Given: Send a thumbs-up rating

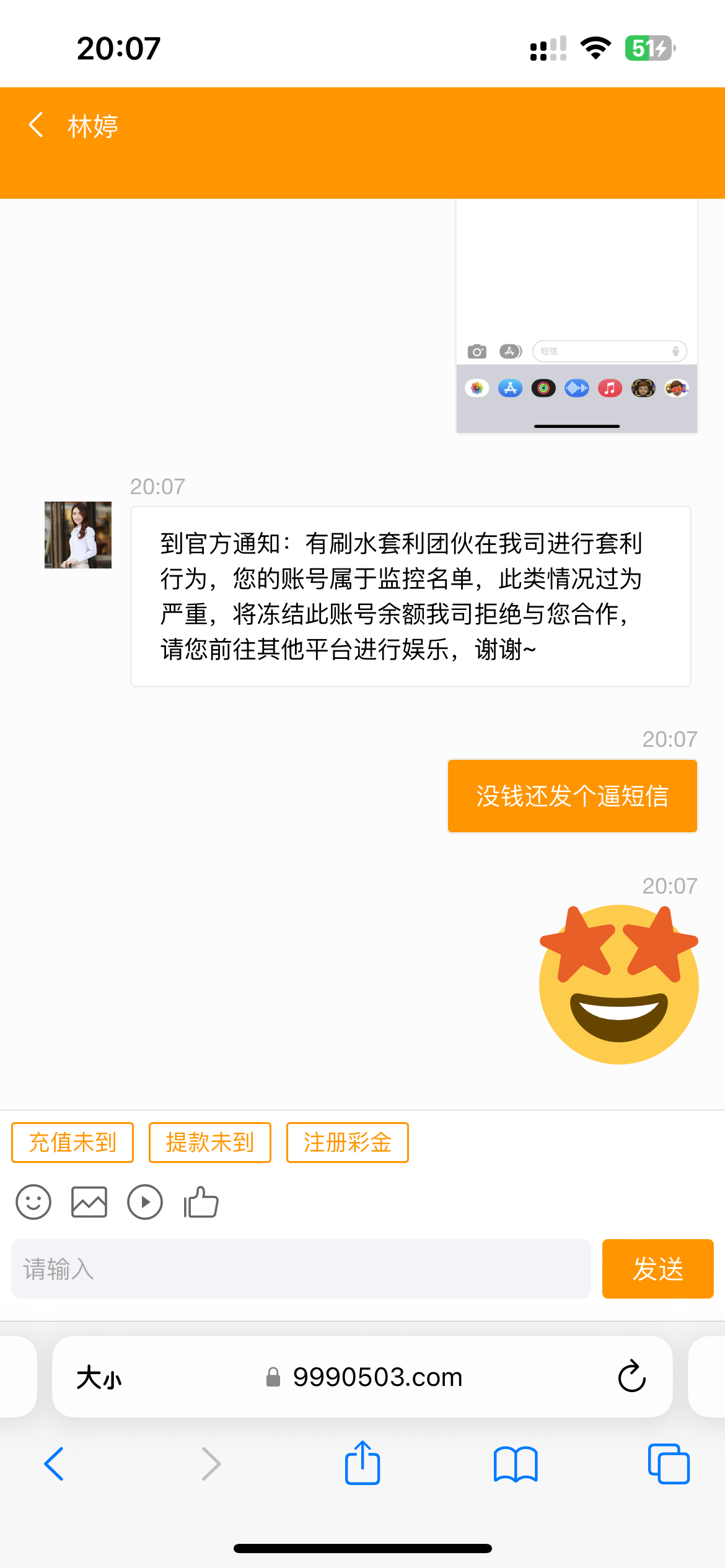Looking at the screenshot, I should point(201,1202).
